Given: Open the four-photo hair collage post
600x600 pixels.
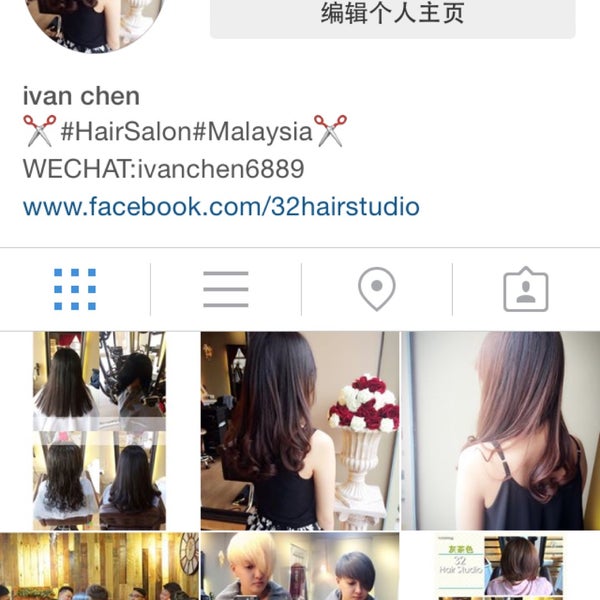Looking at the screenshot, I should tap(98, 430).
